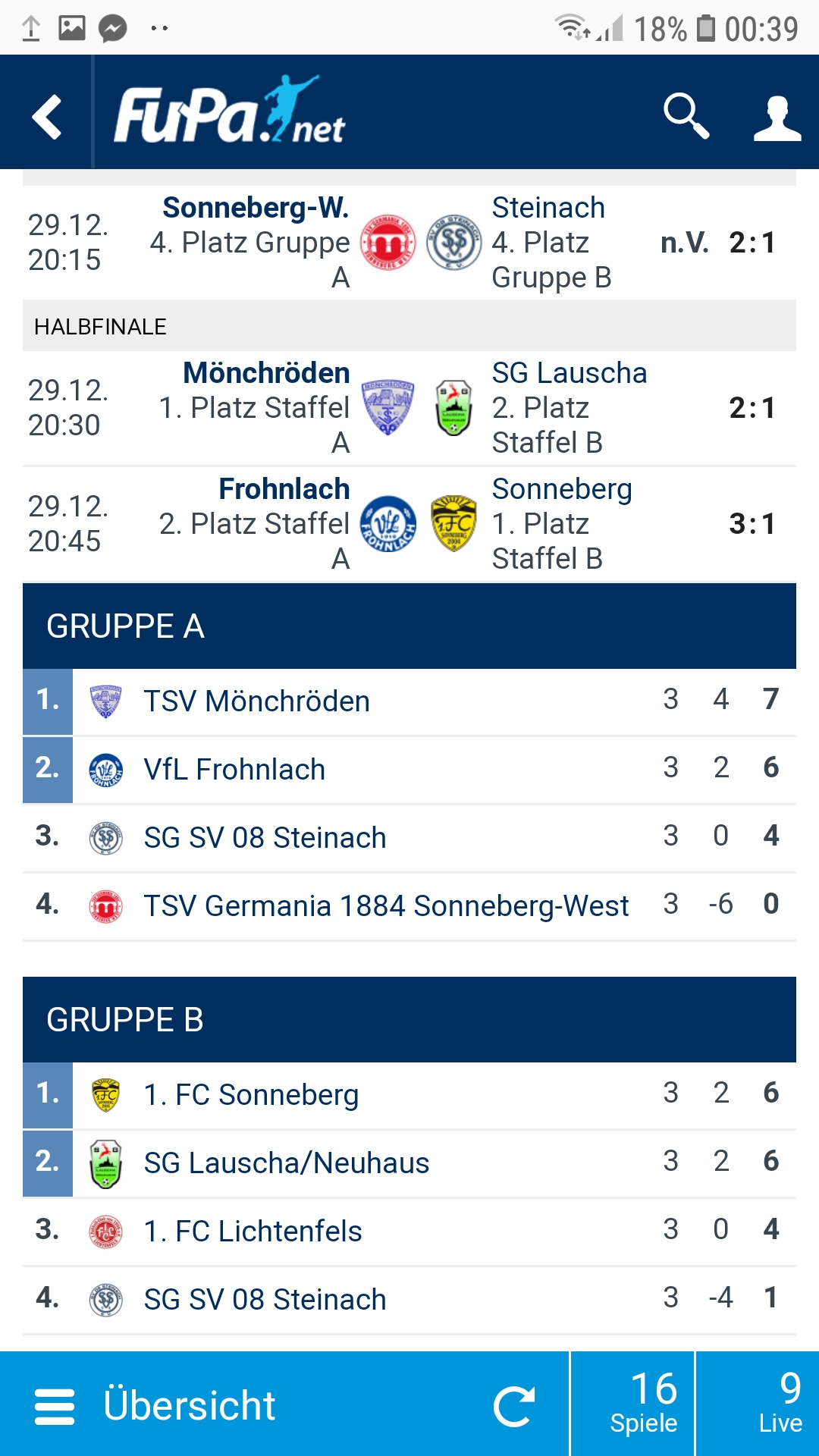Open the search icon in the top bar
Screen dimensions: 819x1456
point(686,115)
